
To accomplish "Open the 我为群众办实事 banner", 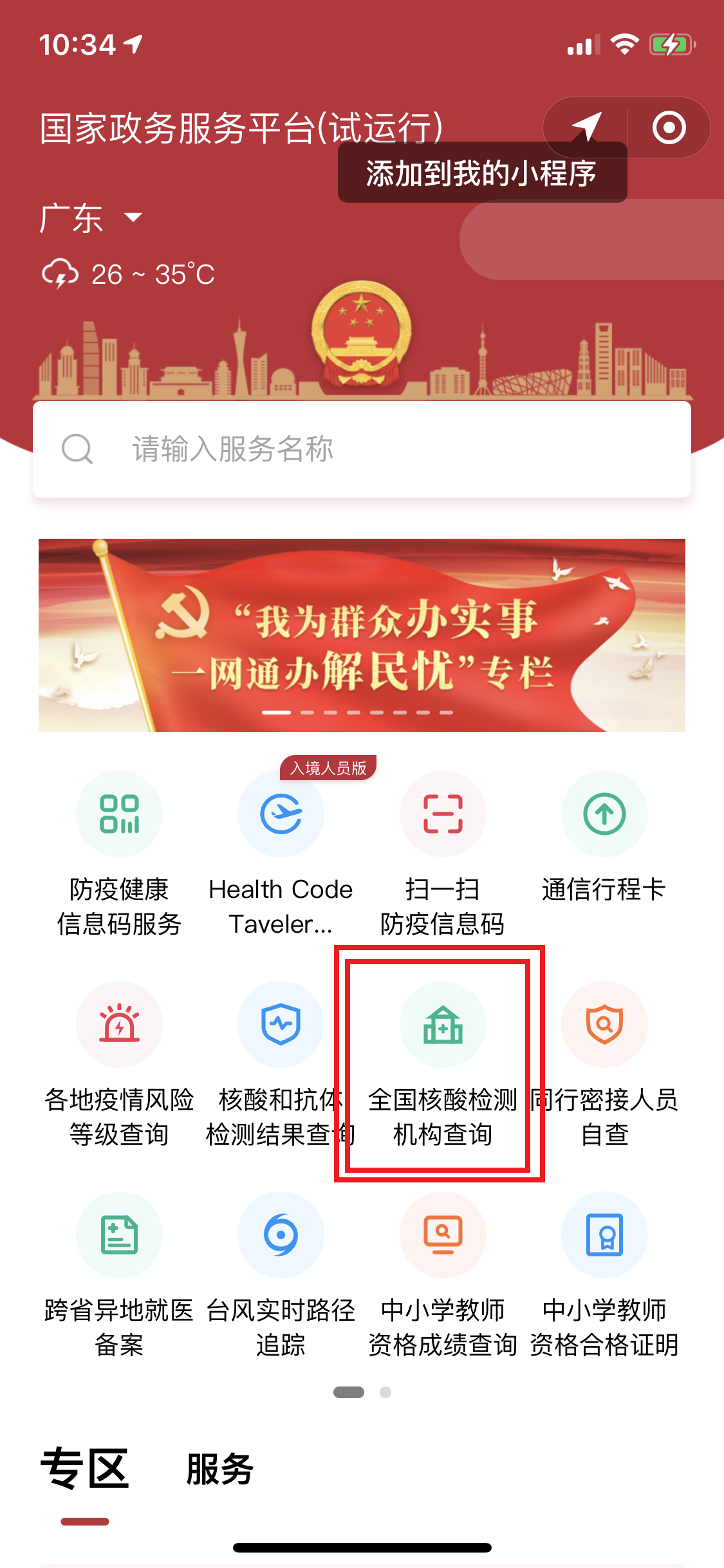I will point(362,635).
